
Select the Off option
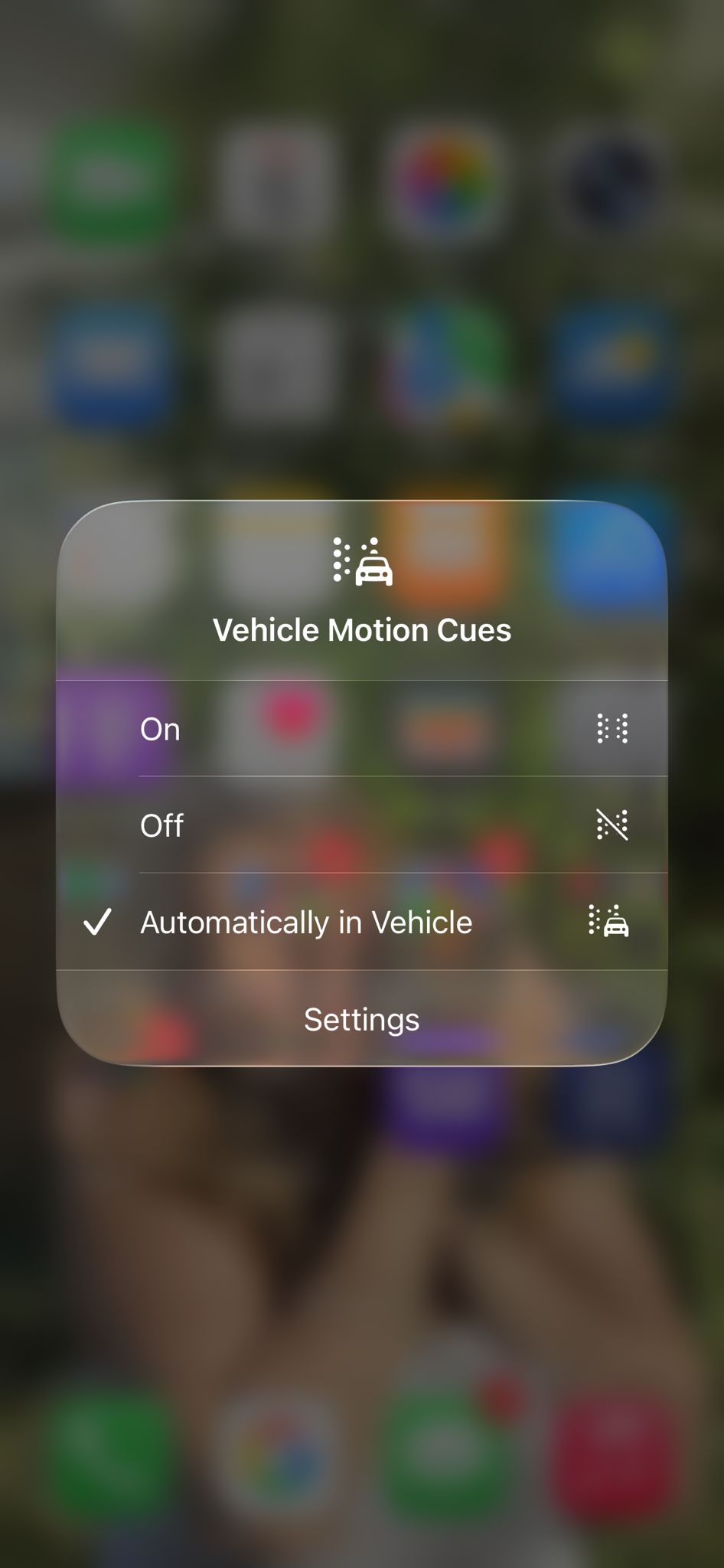(x=361, y=825)
